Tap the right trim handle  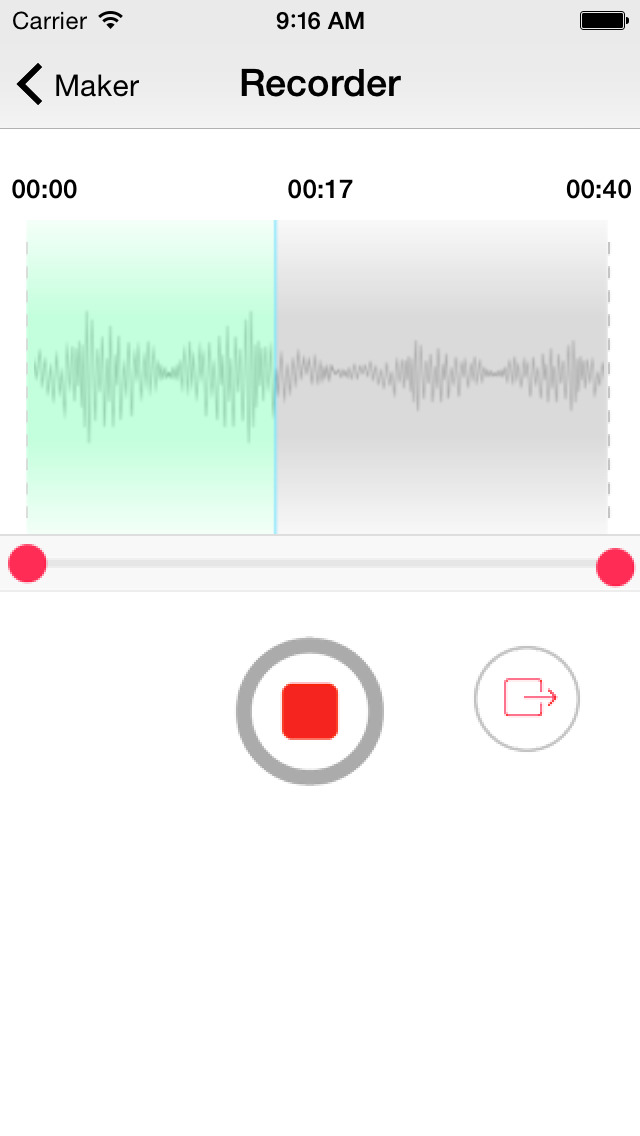[615, 567]
